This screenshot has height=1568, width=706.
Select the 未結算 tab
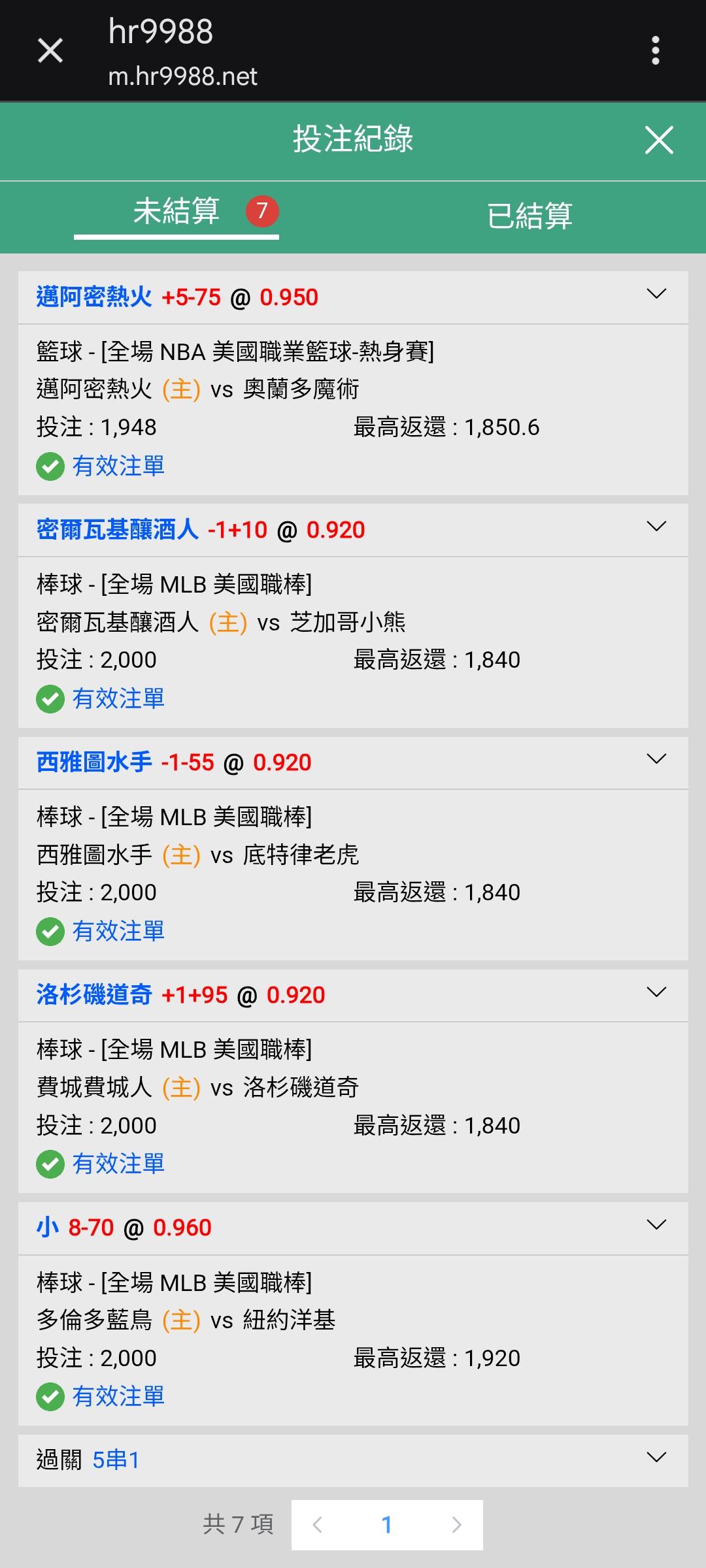[x=176, y=212]
